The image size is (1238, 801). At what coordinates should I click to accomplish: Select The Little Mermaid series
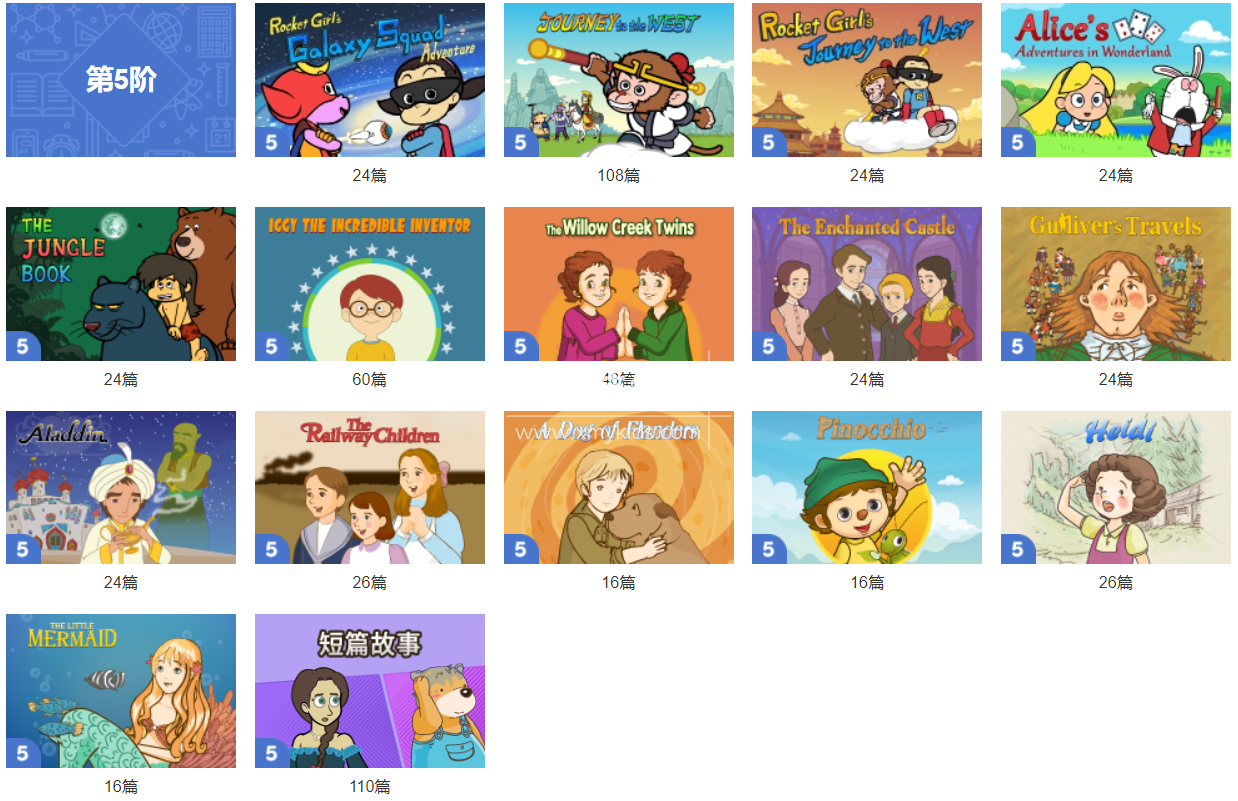click(x=121, y=691)
